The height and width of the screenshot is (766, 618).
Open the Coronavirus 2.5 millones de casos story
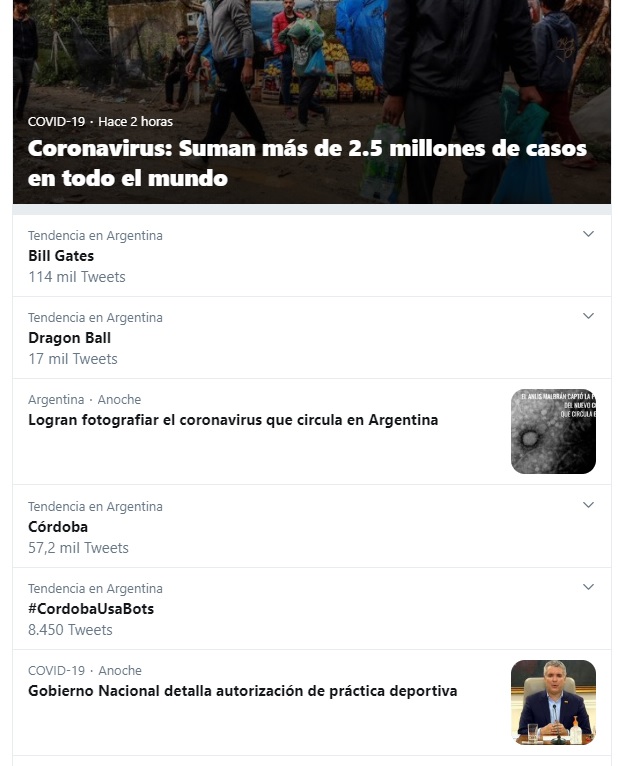click(x=307, y=163)
